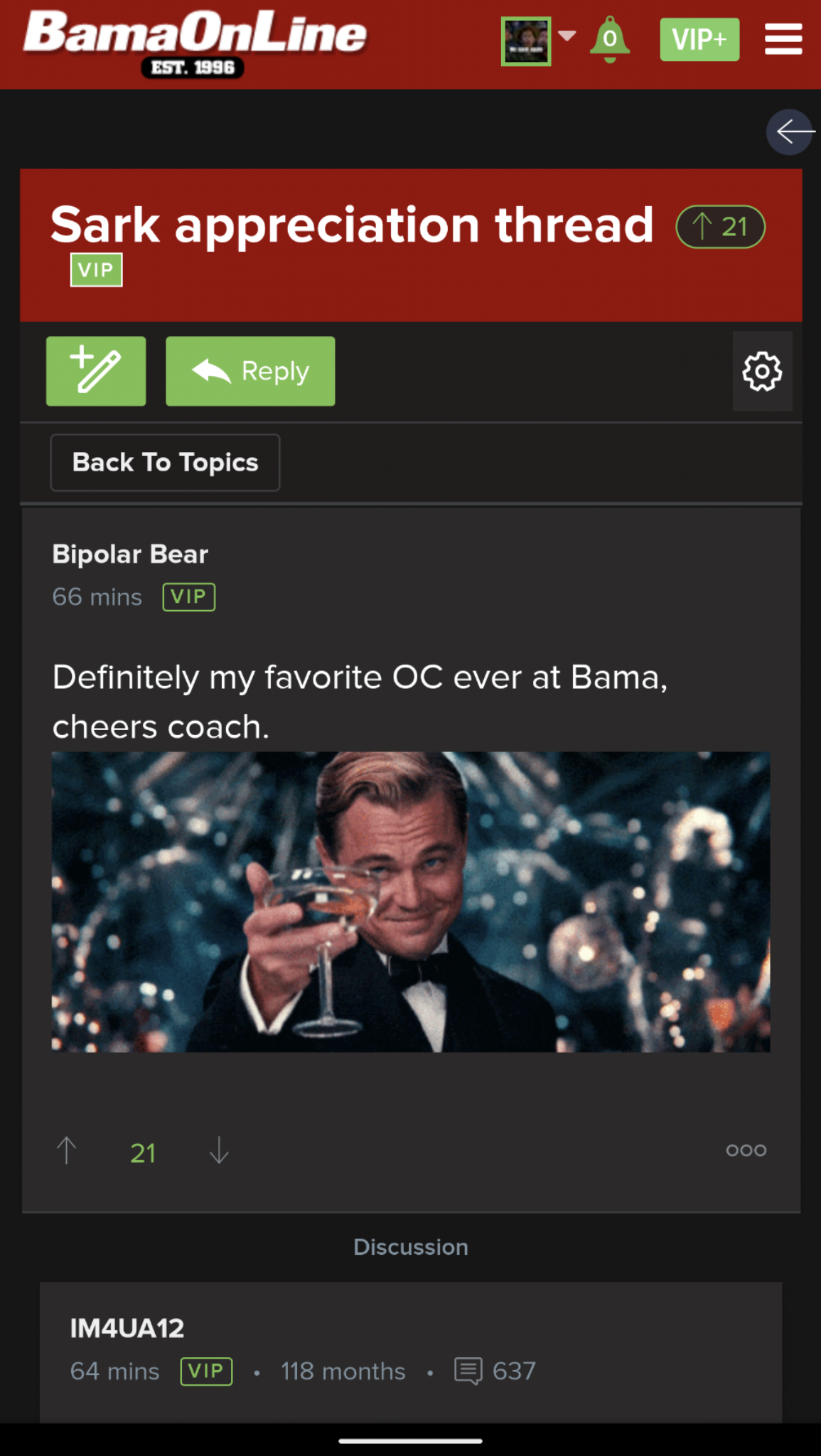Viewport: 821px width, 1456px height.
Task: Open the profile avatar dropdown
Action: pos(537,41)
